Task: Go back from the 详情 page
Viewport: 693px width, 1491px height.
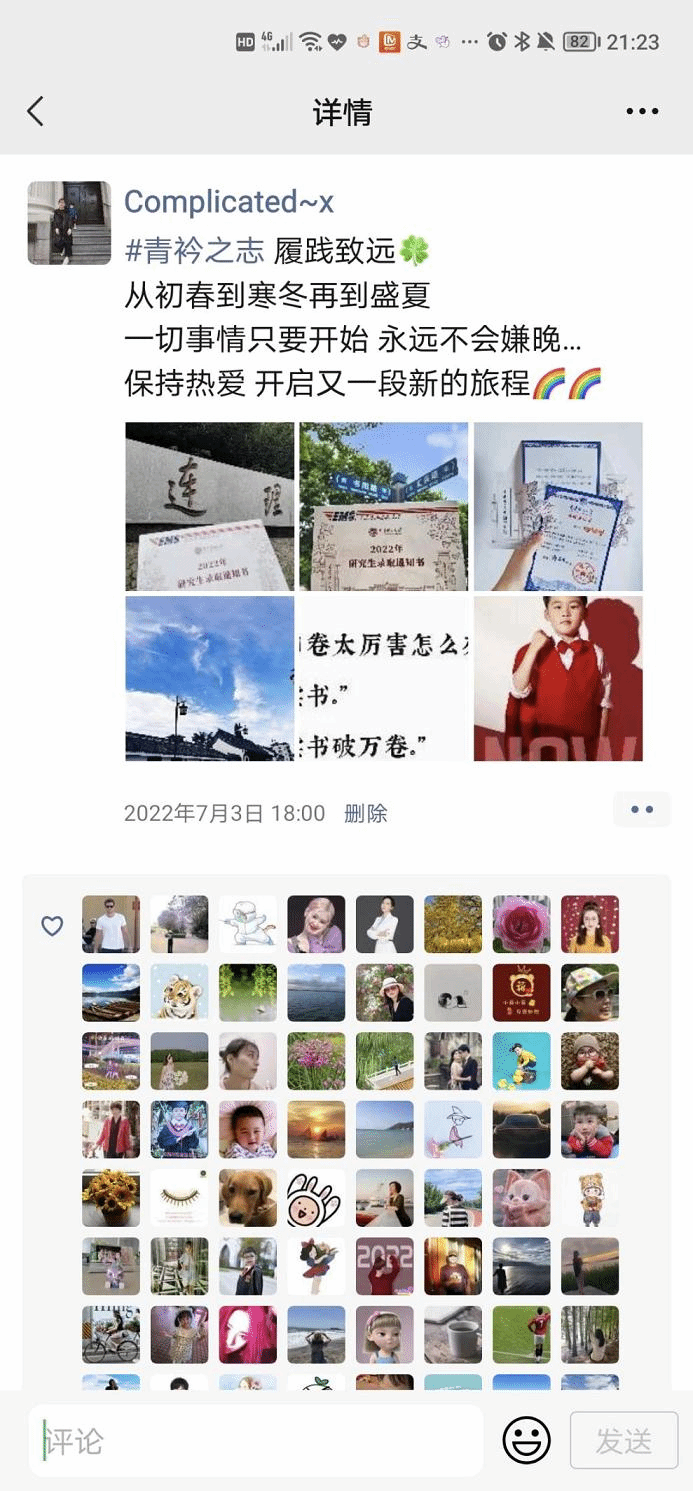Action: pyautogui.click(x=36, y=111)
